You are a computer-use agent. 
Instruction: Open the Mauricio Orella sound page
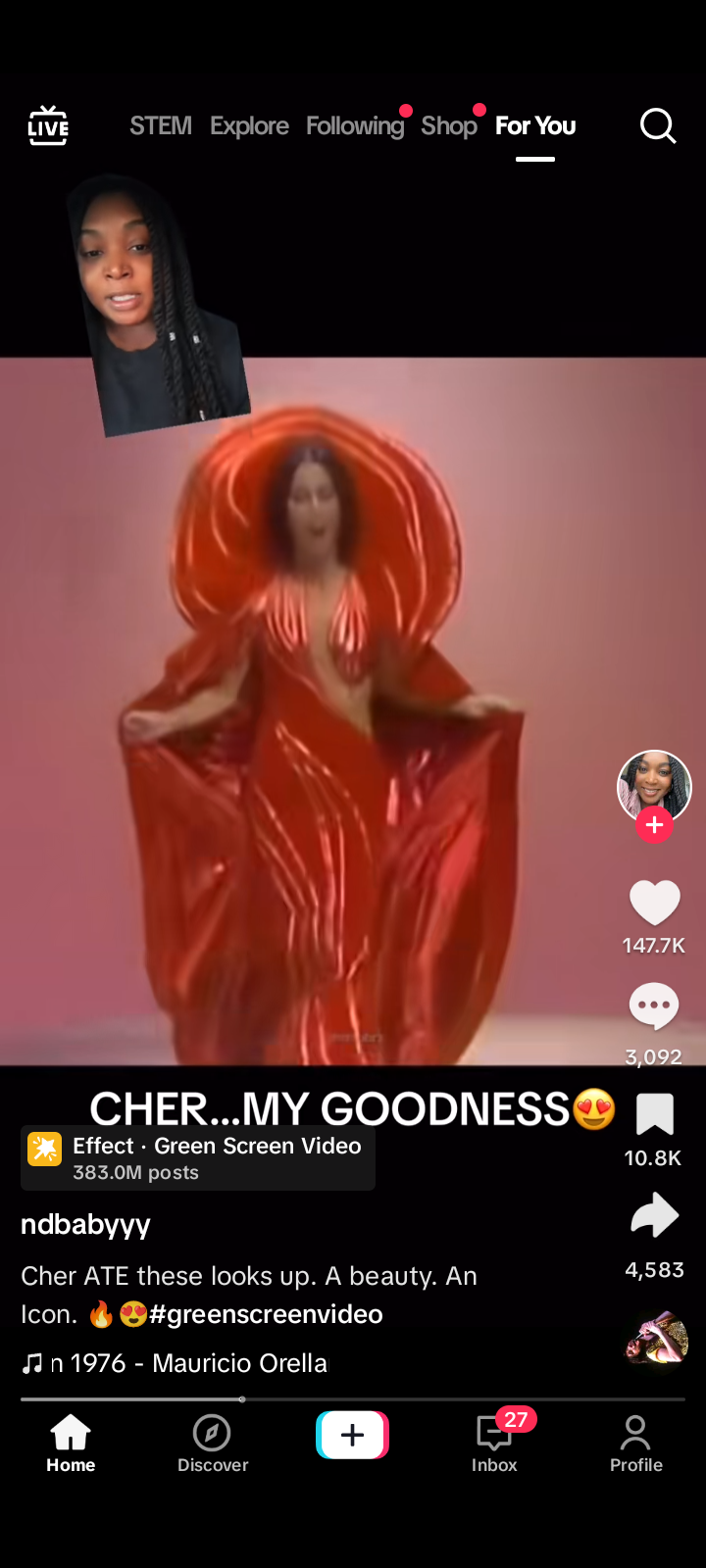click(x=186, y=1363)
